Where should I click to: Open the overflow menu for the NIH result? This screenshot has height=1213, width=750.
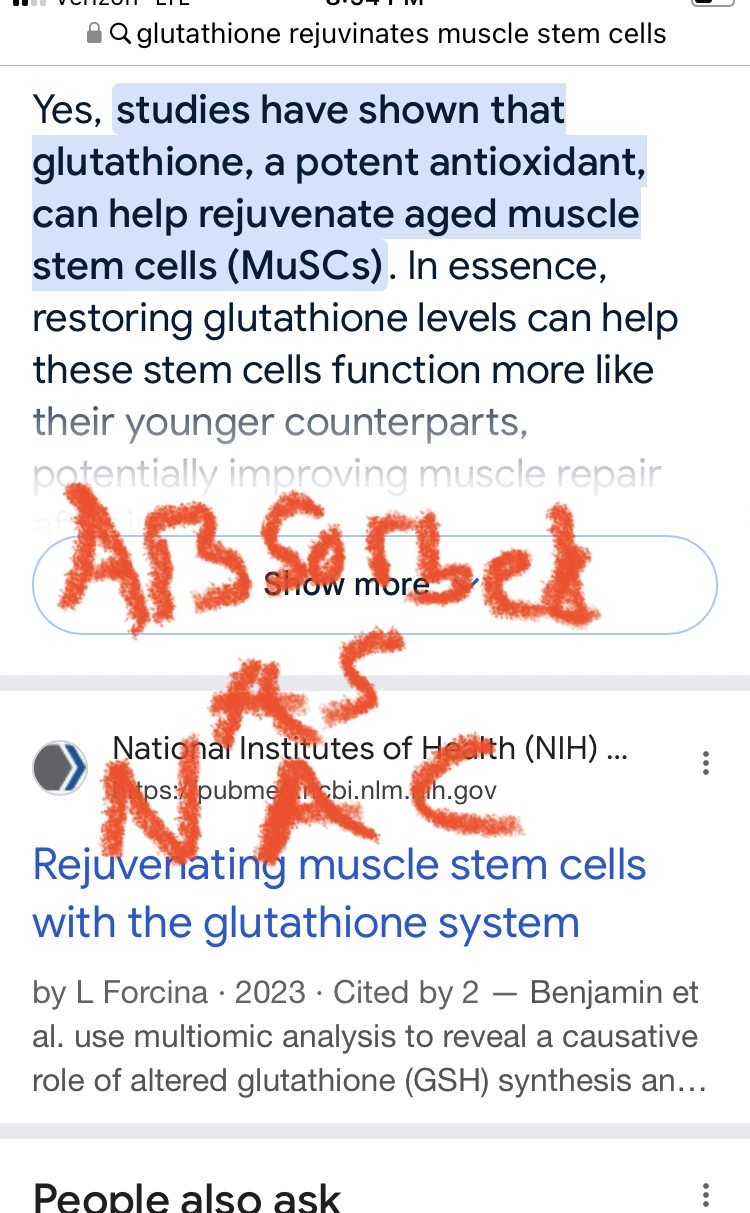(706, 765)
